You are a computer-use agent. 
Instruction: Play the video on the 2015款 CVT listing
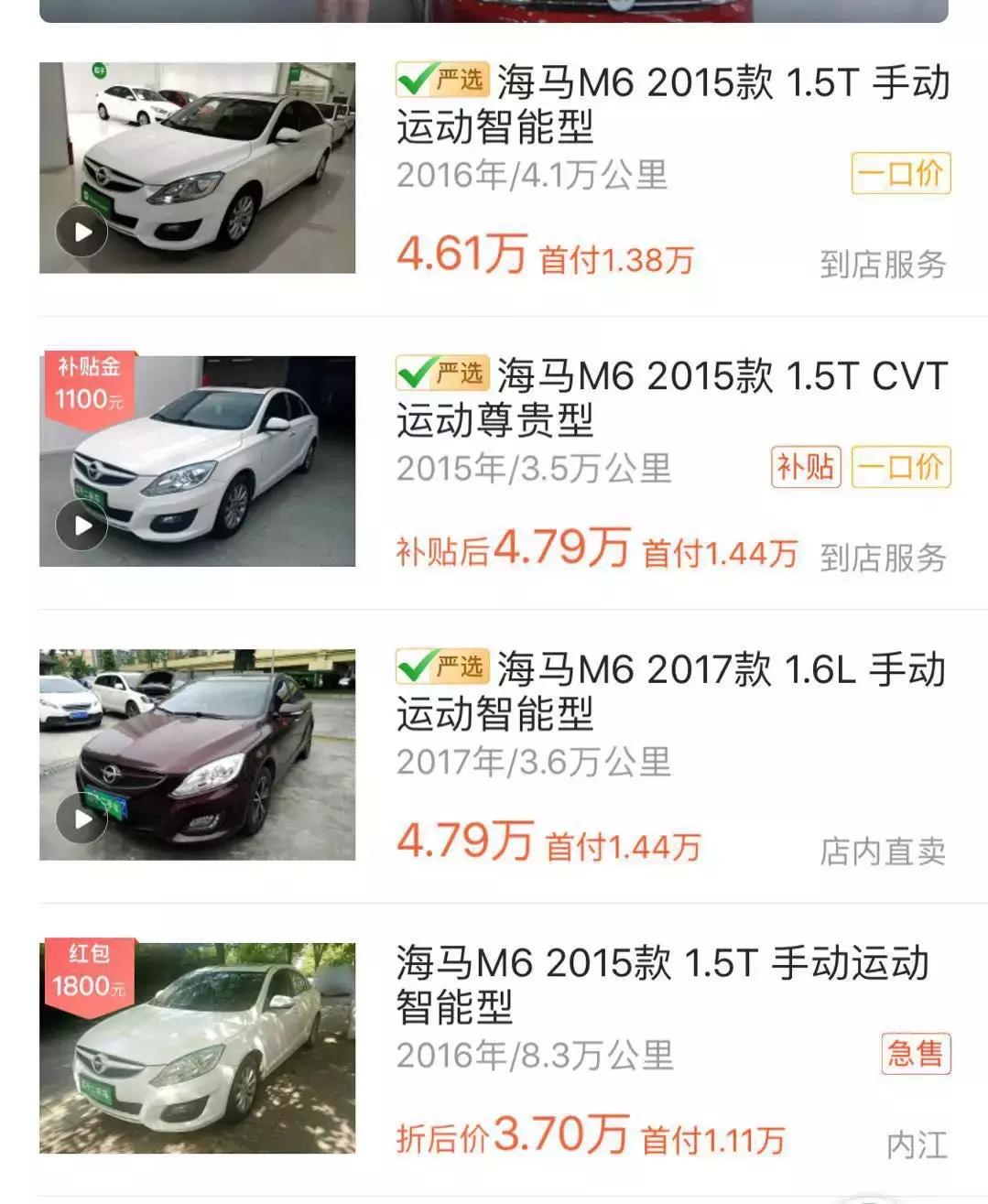coord(82,526)
